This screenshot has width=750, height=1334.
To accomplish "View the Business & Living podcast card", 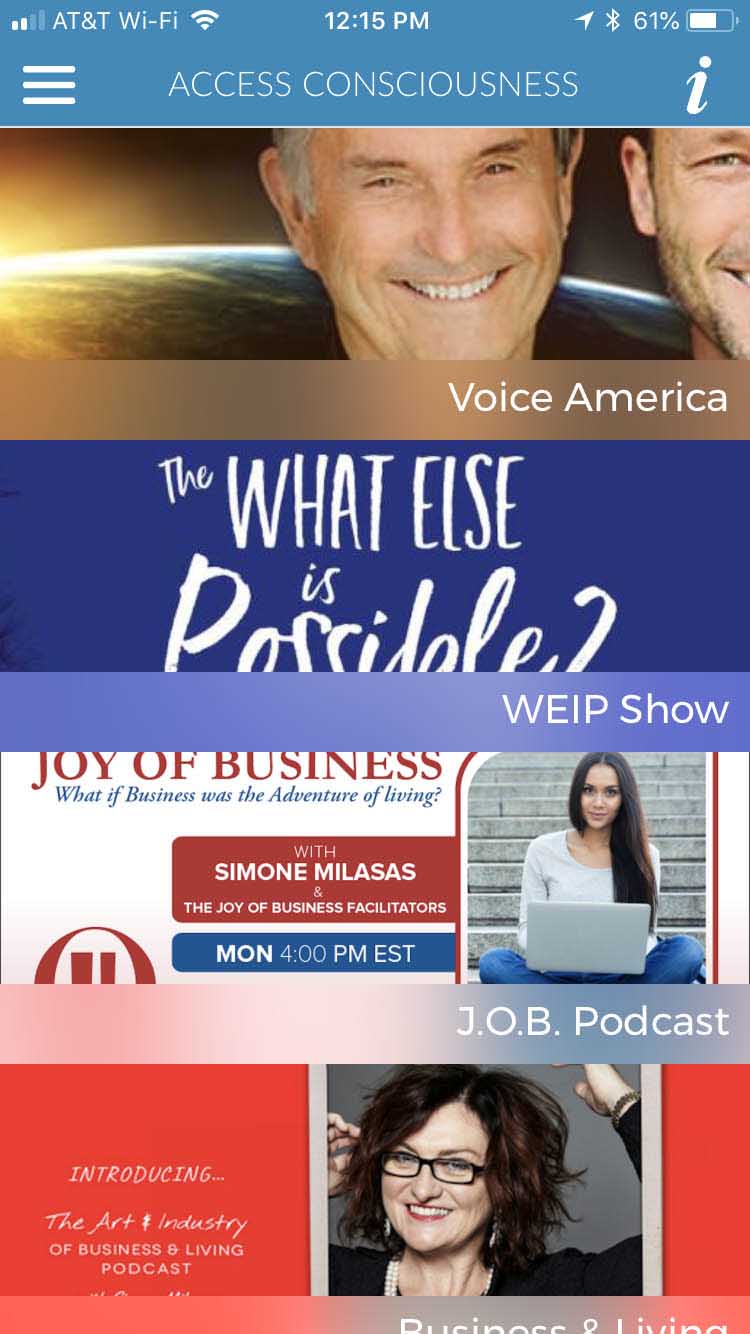I will click(x=375, y=1200).
